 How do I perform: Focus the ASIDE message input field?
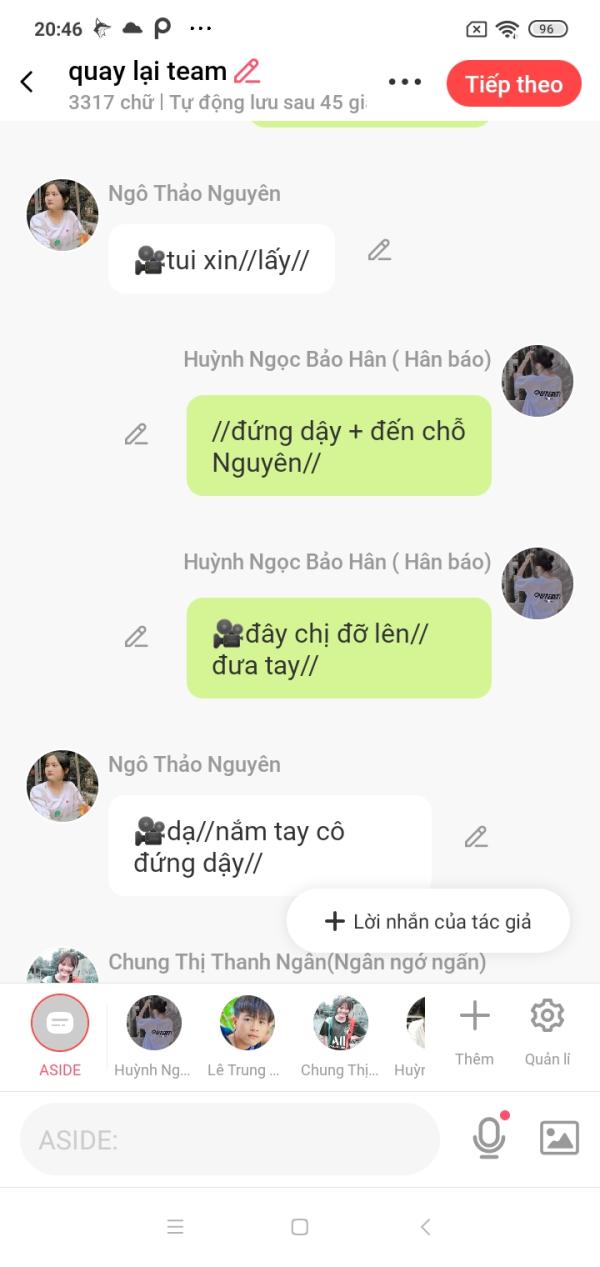[x=230, y=1139]
